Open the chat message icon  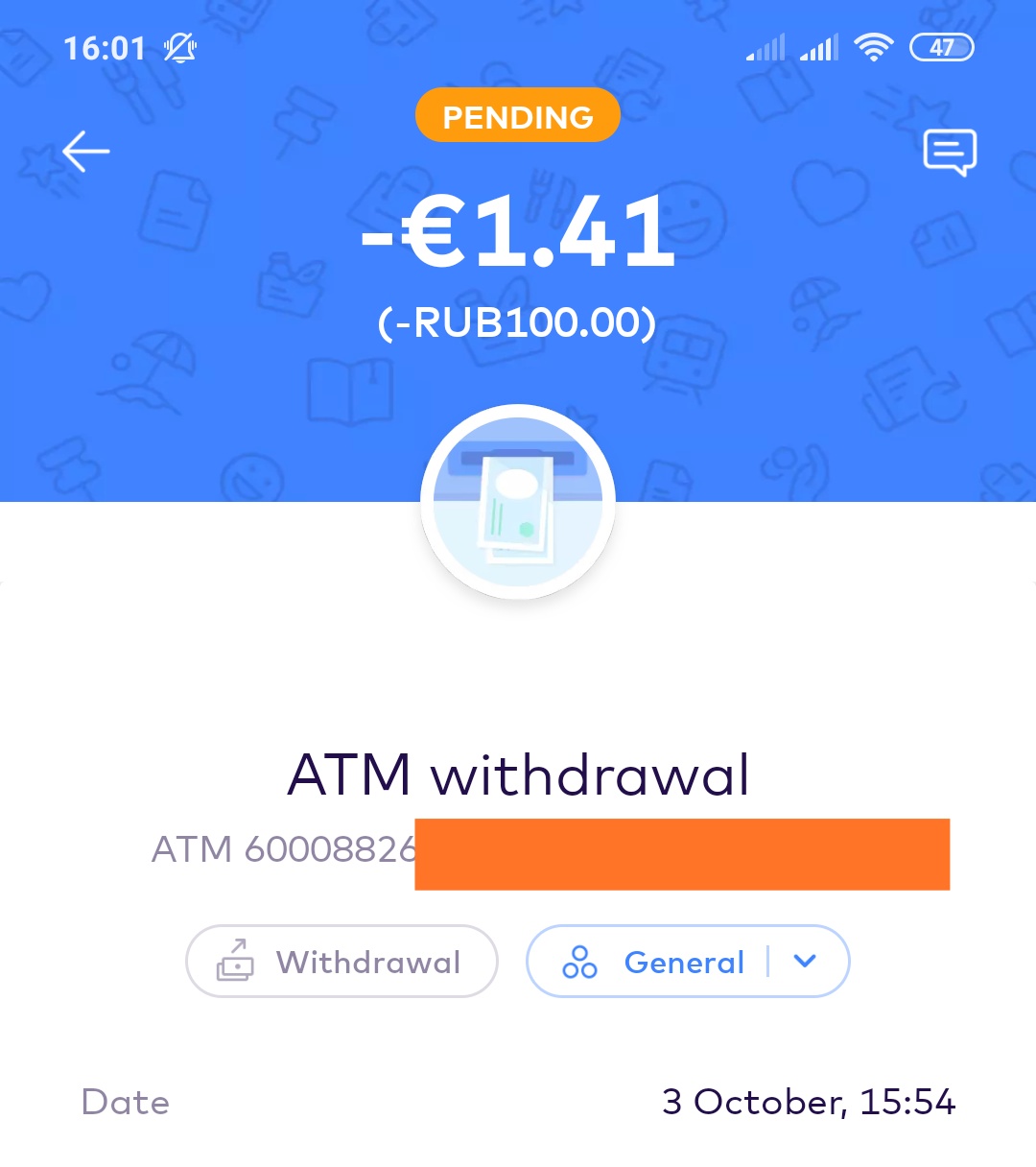pos(949,152)
